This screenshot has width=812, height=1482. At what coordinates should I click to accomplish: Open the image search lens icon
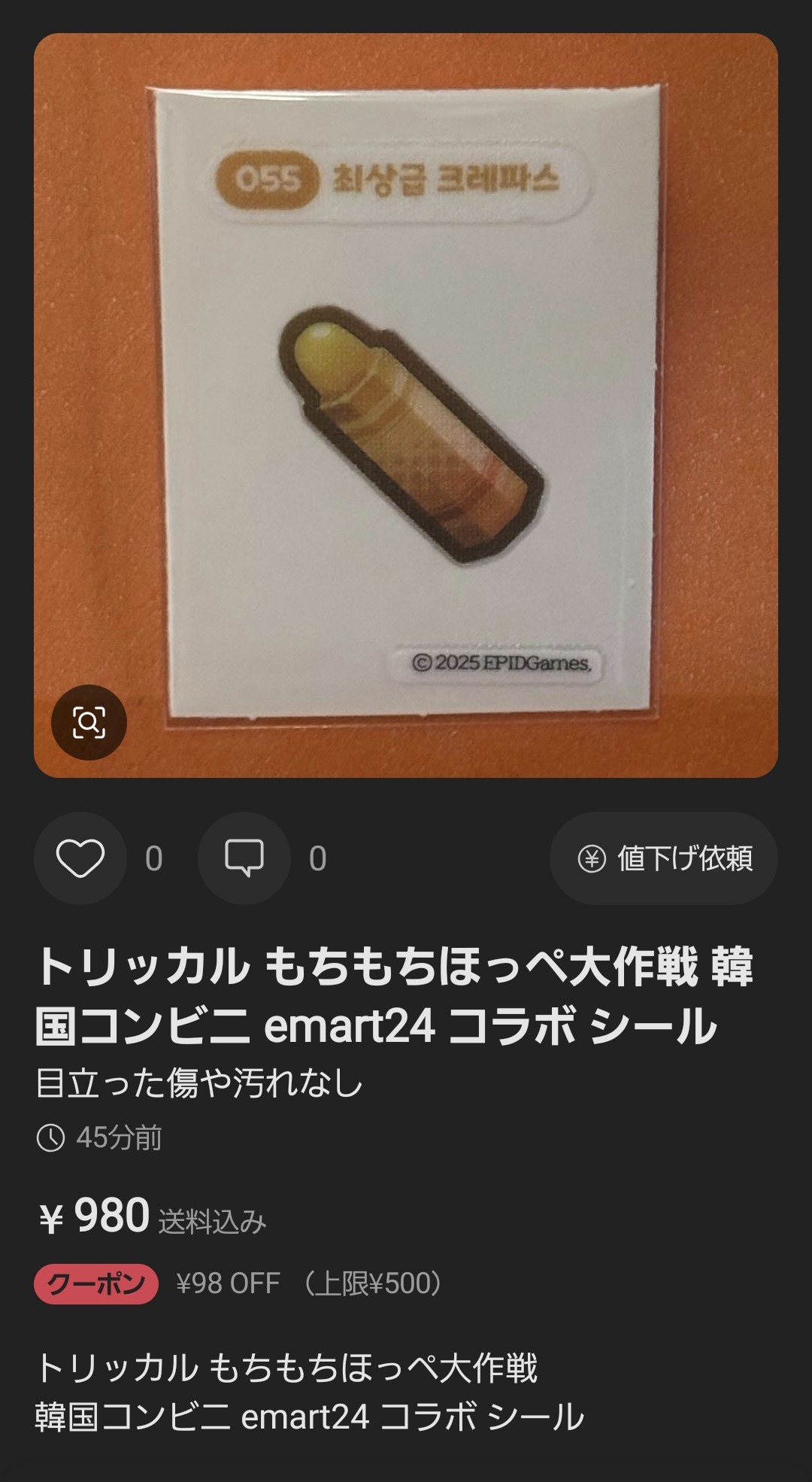pyautogui.click(x=89, y=722)
